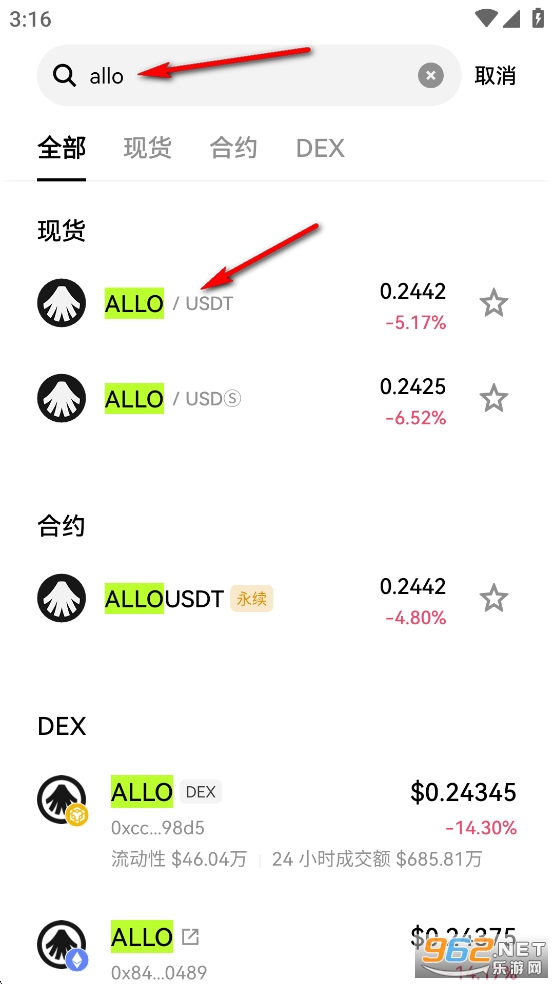This screenshot has width=554, height=984.
Task: Tap the search field containing allo
Action: pyautogui.click(x=249, y=76)
